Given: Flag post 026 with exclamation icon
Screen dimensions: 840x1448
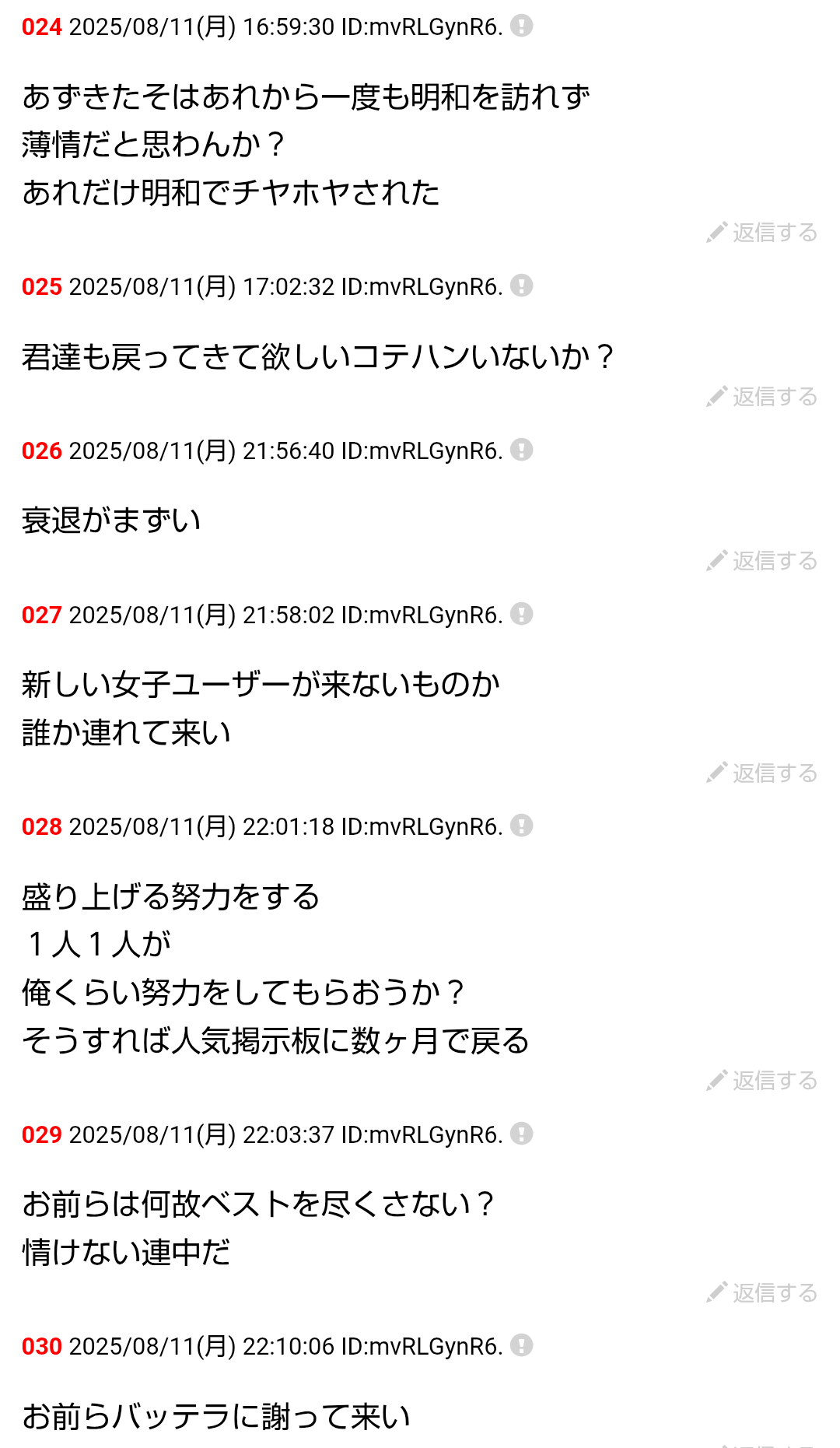Looking at the screenshot, I should 522,450.
